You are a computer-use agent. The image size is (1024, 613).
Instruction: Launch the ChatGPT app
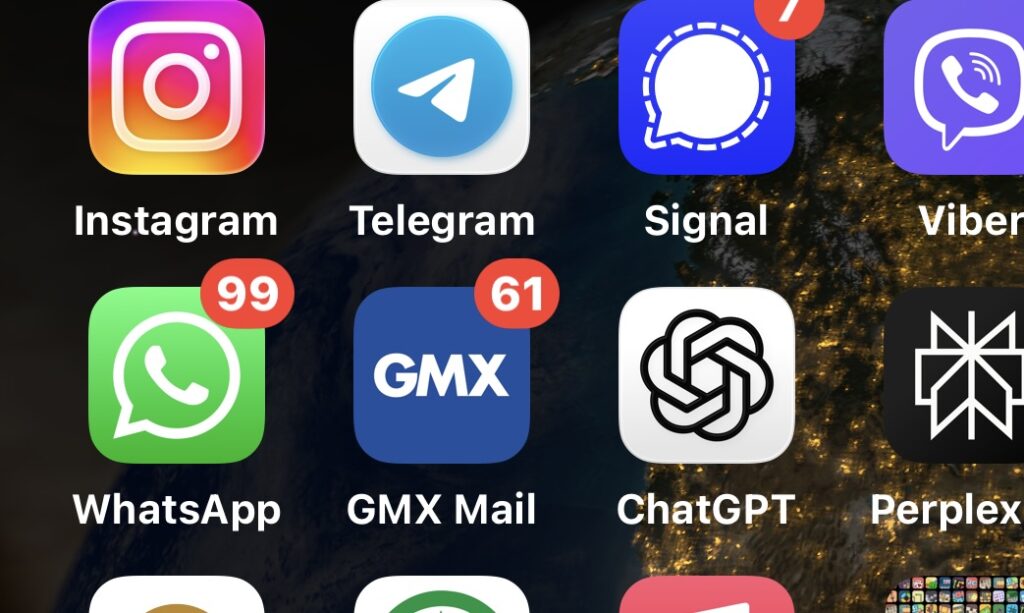706,375
